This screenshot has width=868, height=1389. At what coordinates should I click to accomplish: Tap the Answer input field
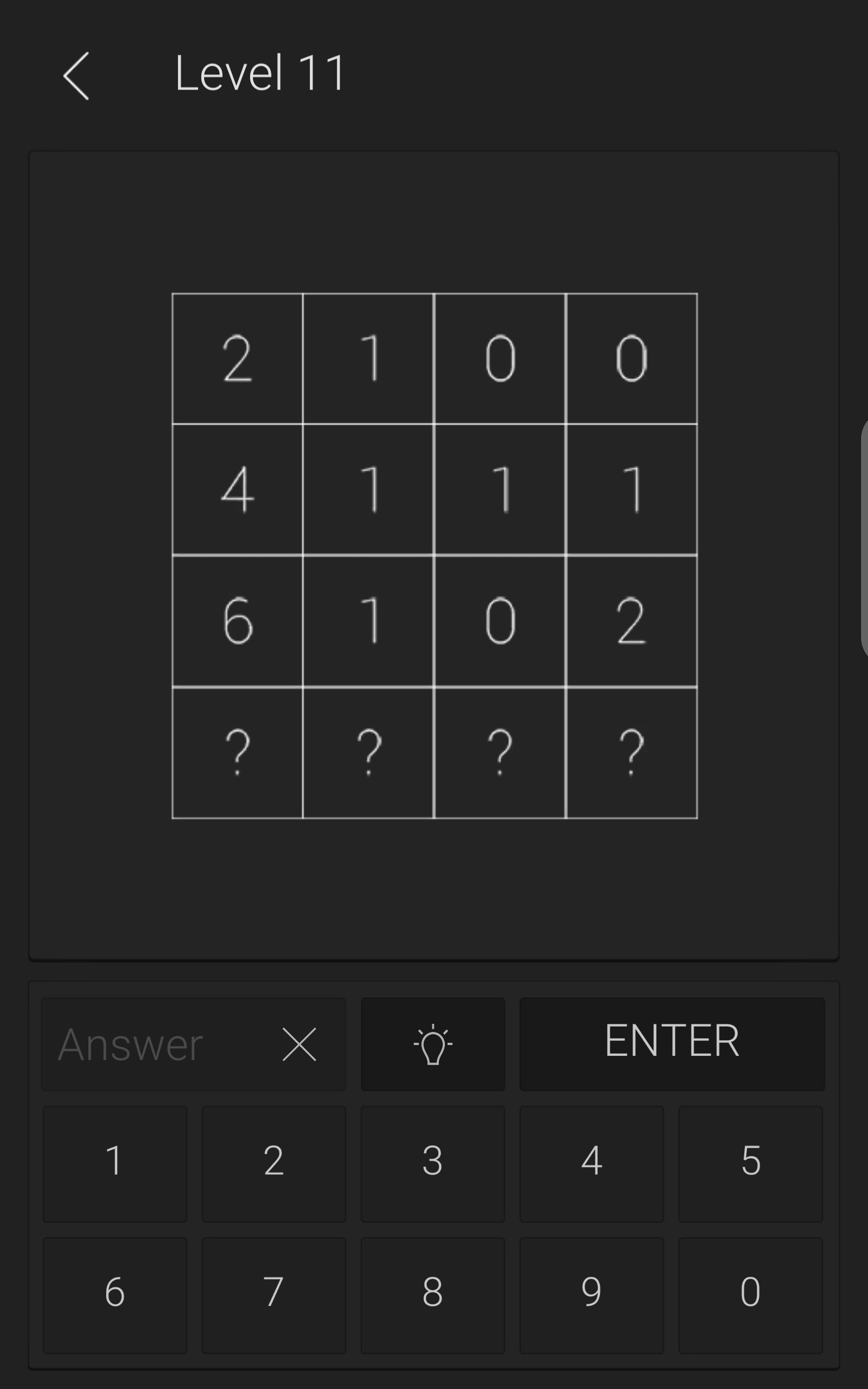149,1044
